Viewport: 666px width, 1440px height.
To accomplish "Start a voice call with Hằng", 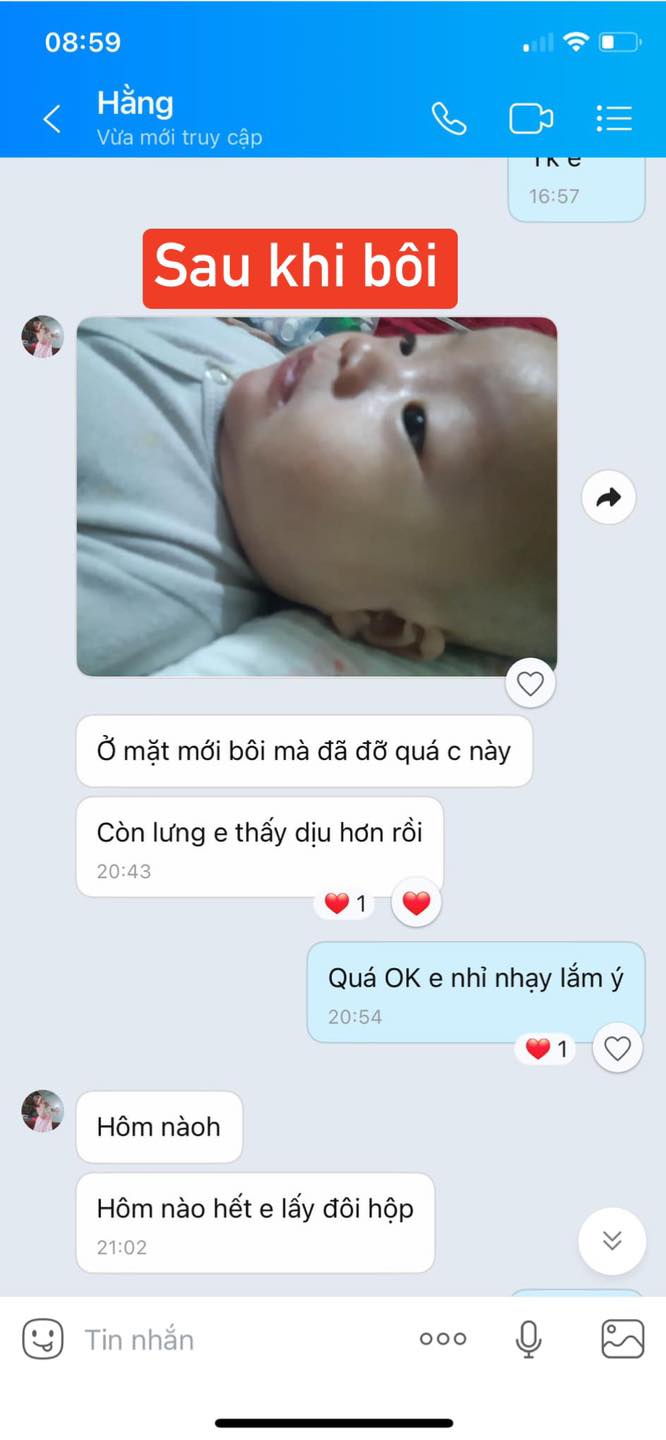I will [x=449, y=119].
